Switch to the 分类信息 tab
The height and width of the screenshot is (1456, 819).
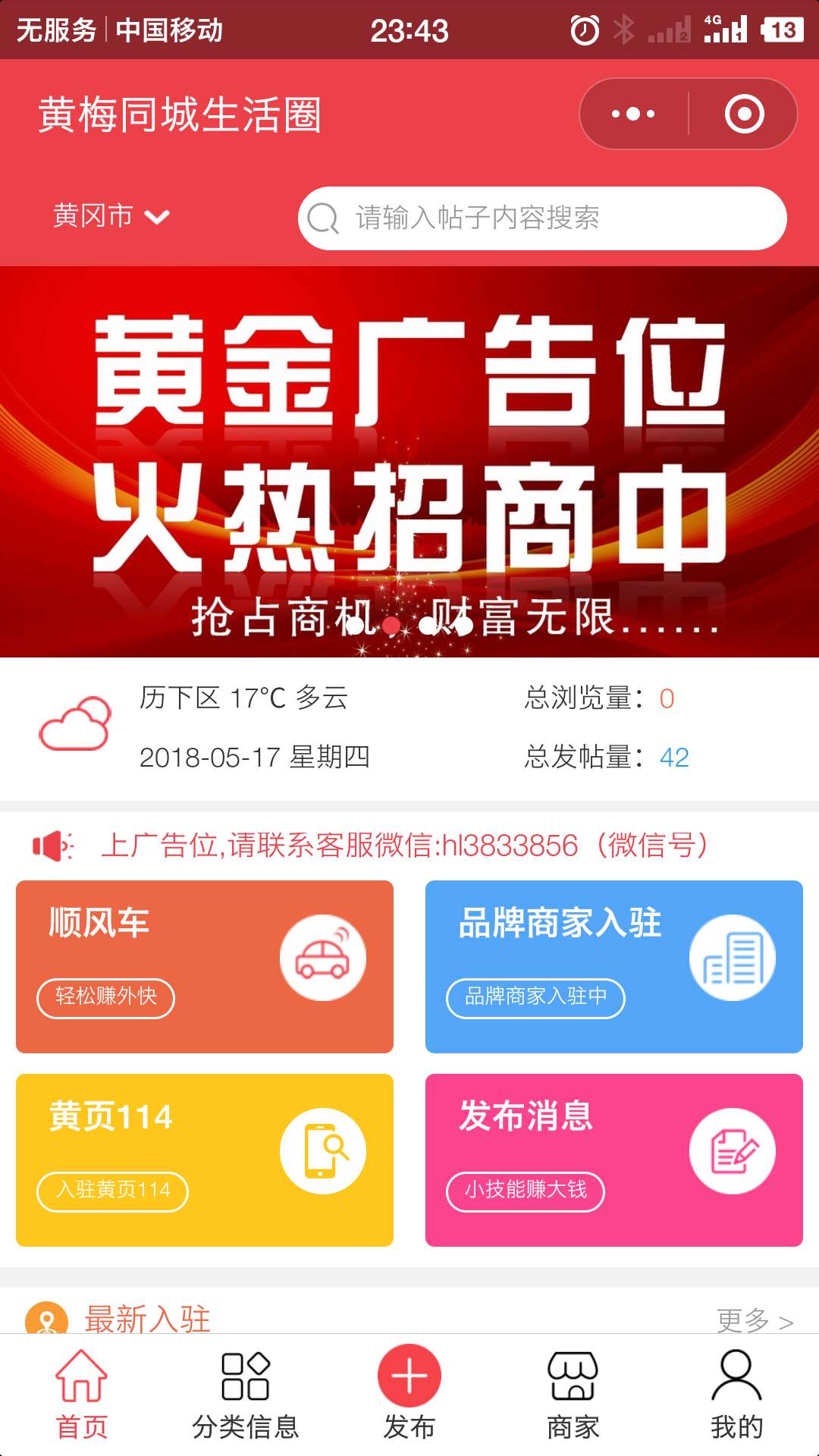pos(245,1395)
